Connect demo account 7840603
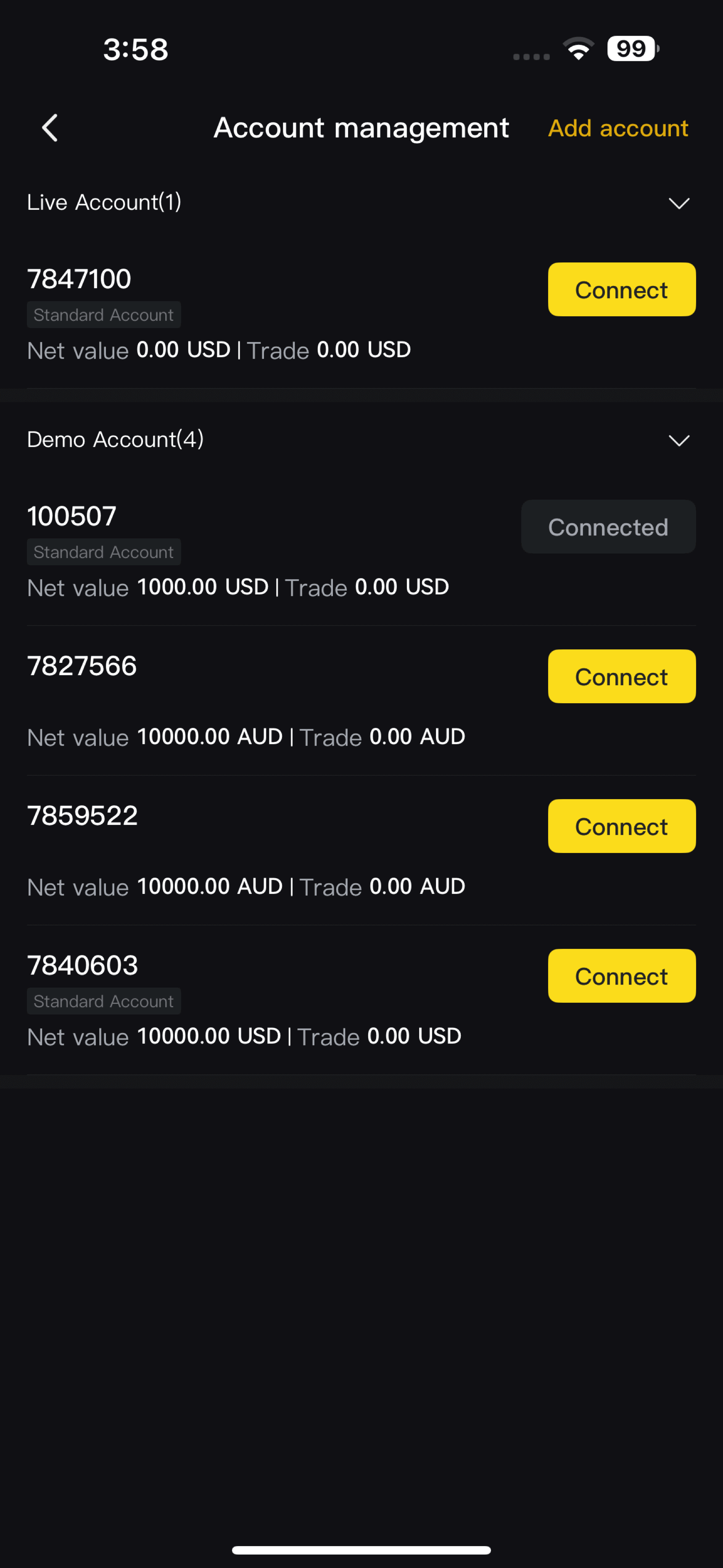Viewport: 723px width, 1568px height. coord(621,976)
